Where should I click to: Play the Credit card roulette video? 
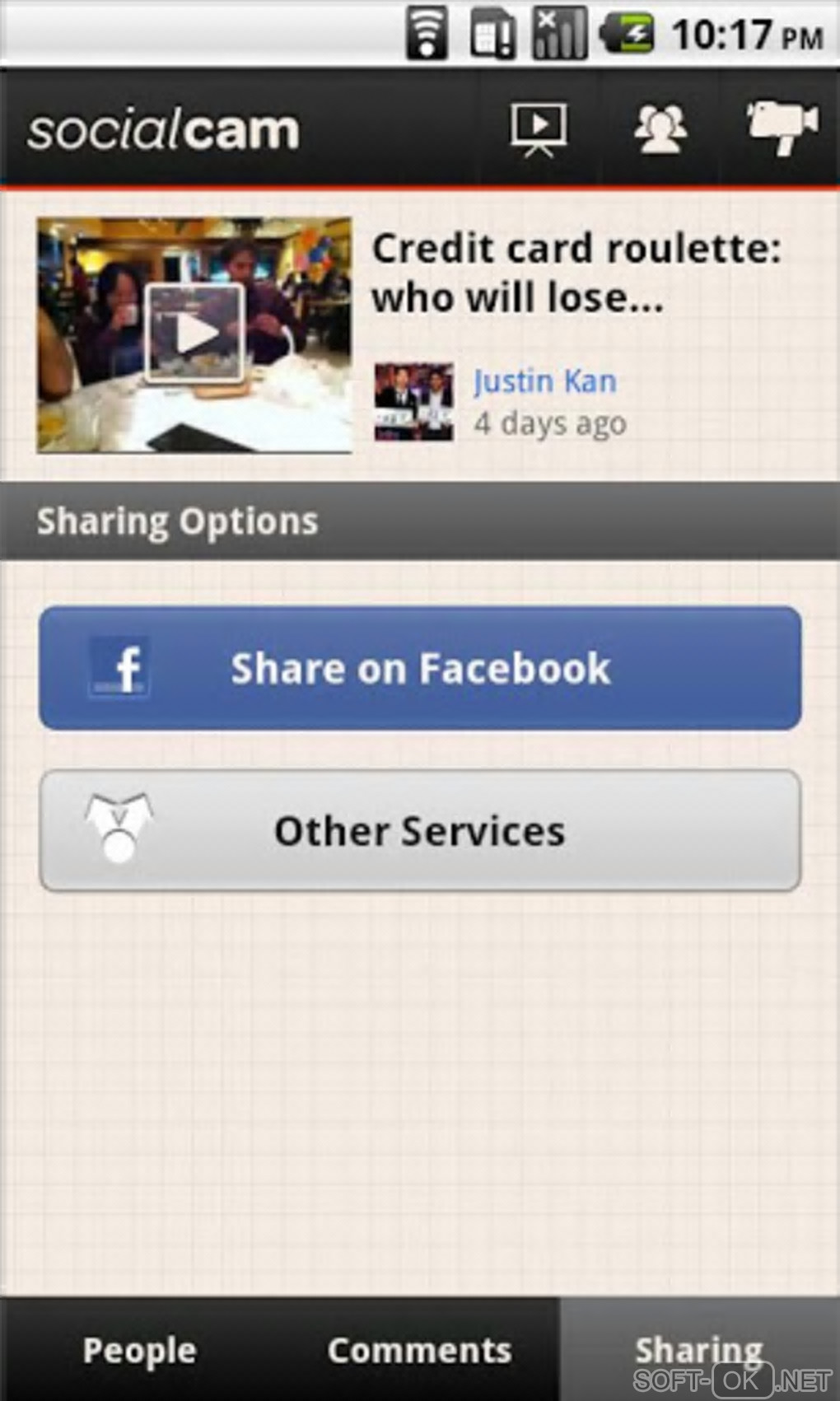[194, 334]
